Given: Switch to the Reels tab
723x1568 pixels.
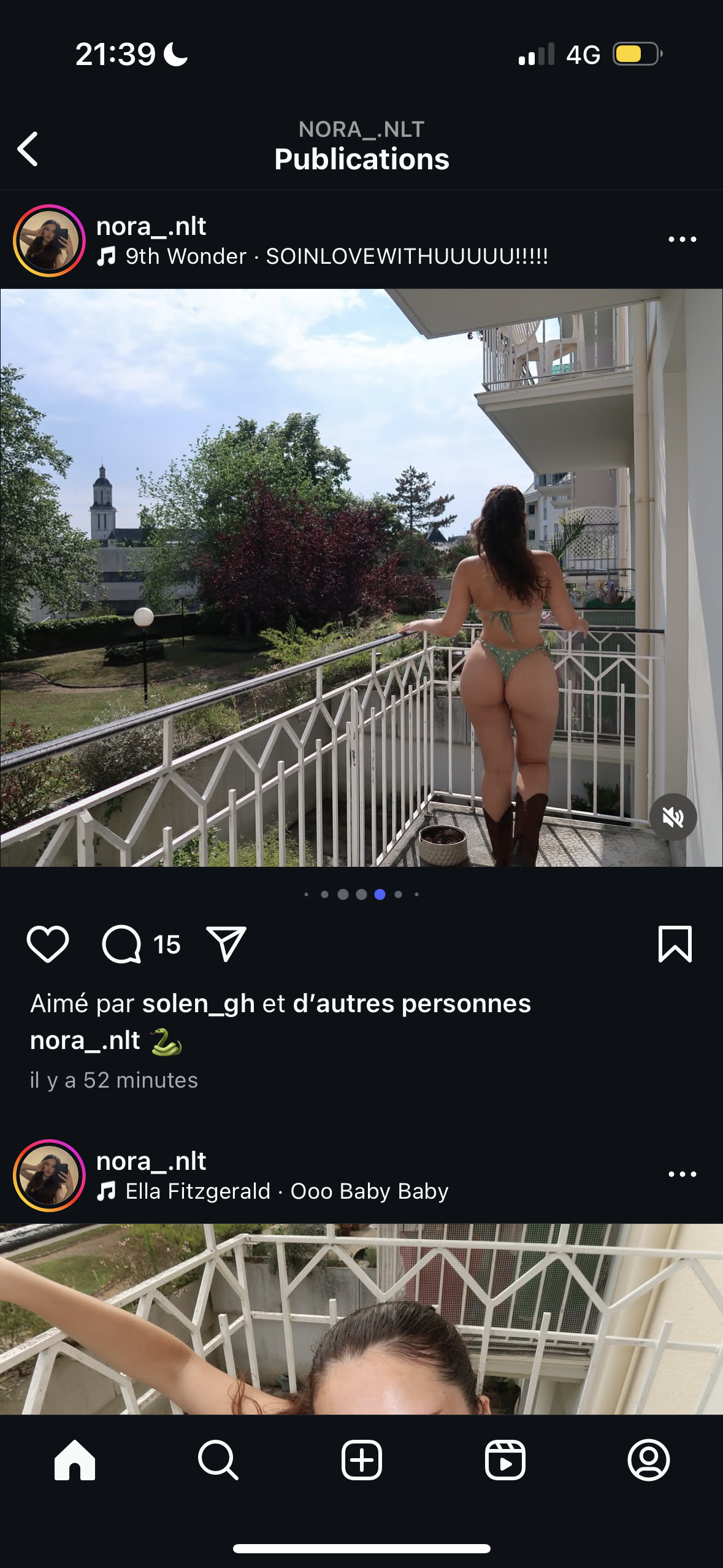Looking at the screenshot, I should pos(505,1460).
